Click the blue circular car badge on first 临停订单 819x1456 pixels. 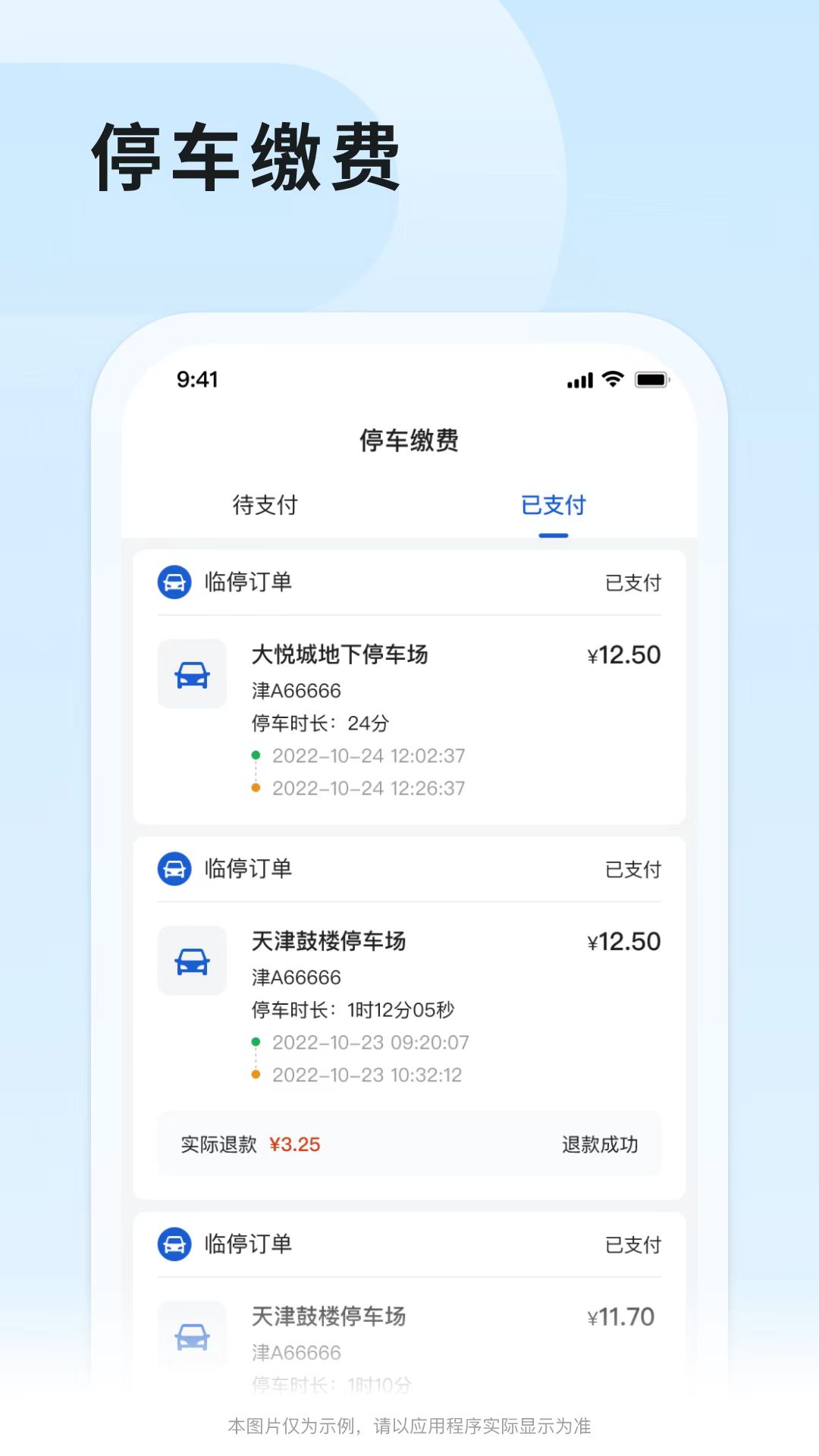(x=174, y=584)
